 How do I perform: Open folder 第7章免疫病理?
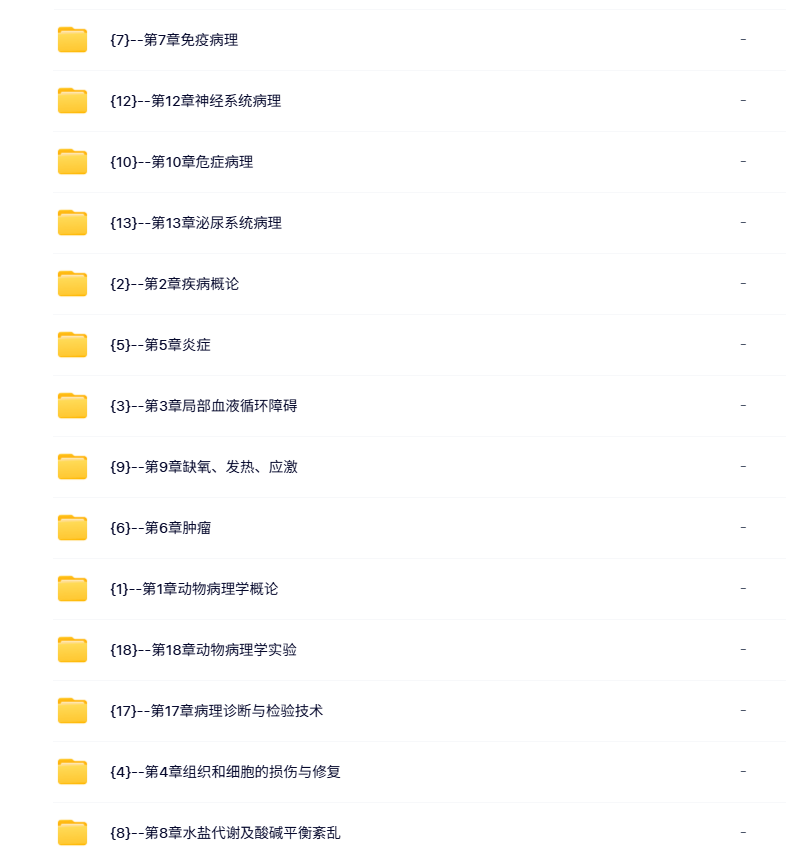pos(174,40)
